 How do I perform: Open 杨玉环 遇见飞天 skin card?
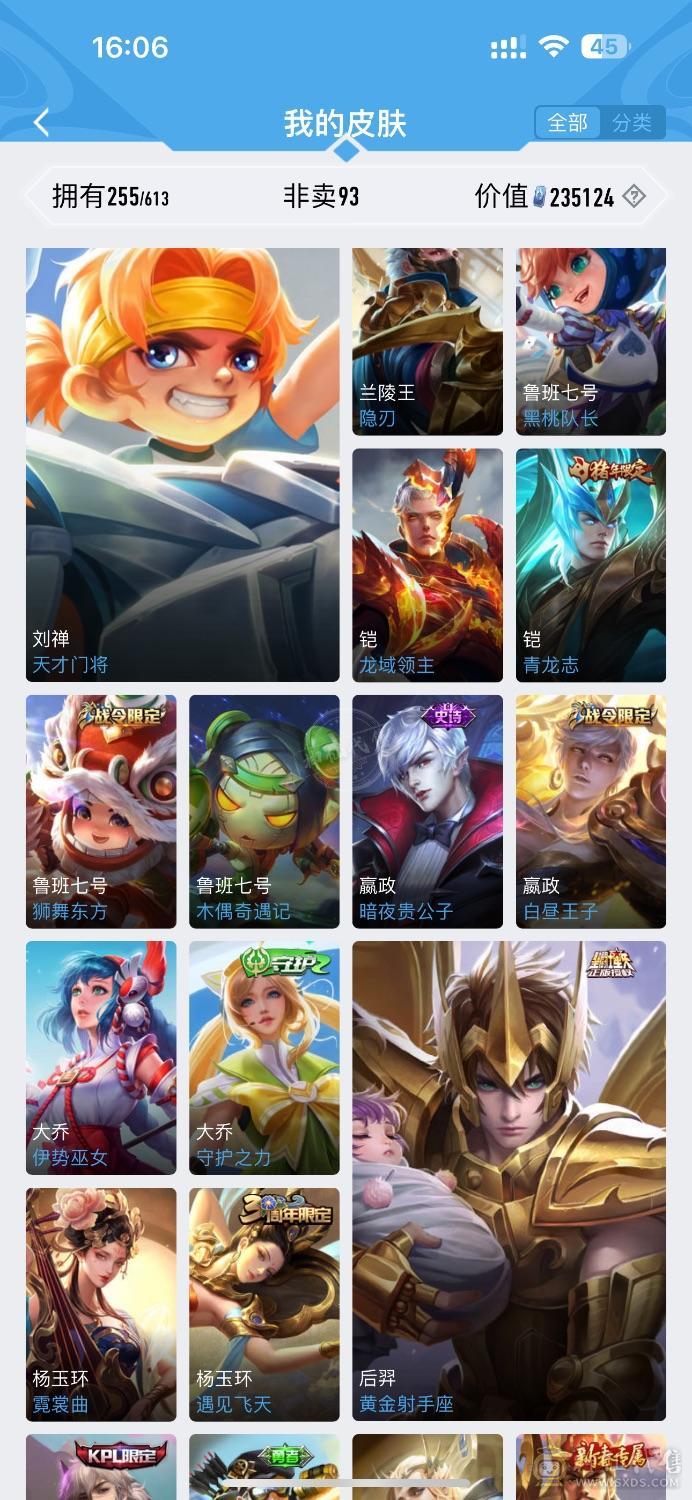click(264, 1304)
